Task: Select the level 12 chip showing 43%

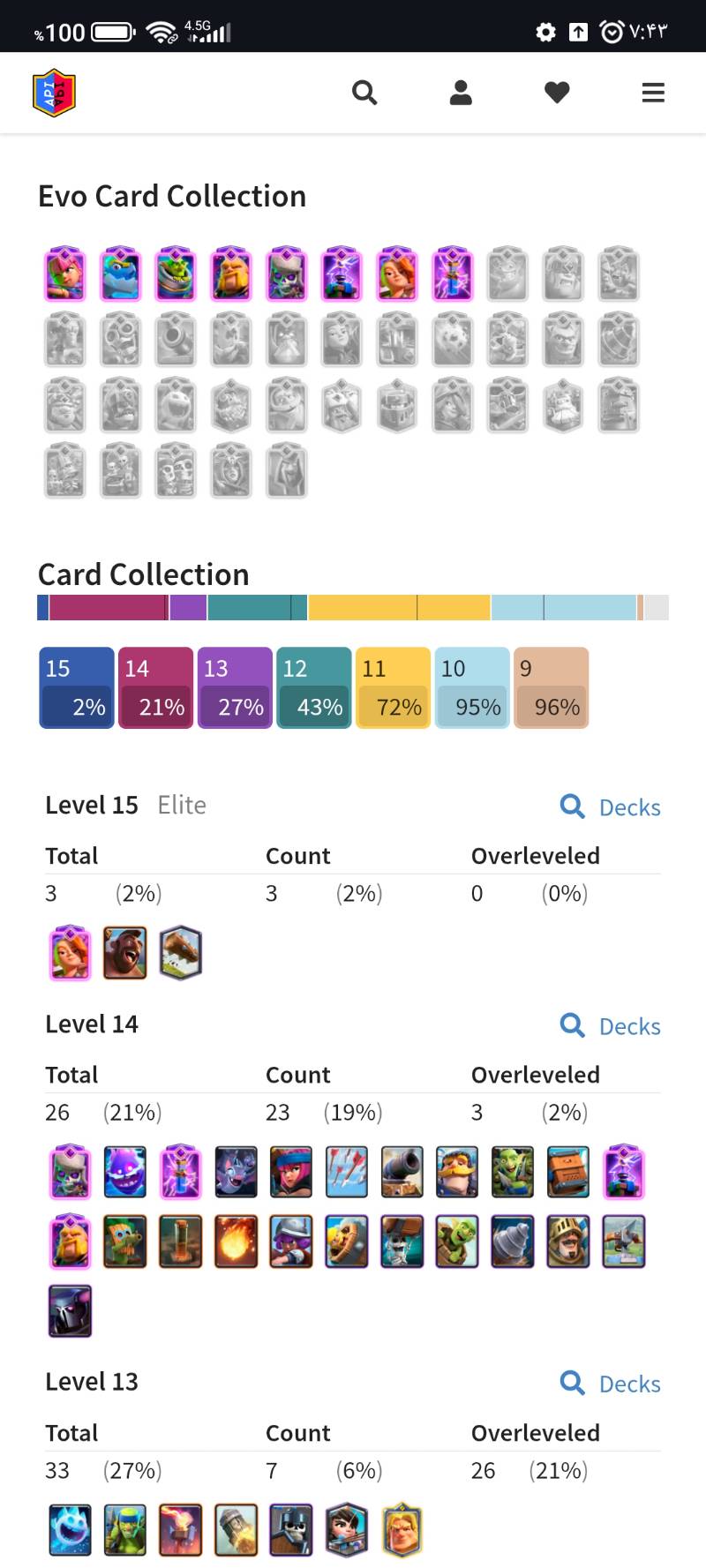Action: point(314,687)
